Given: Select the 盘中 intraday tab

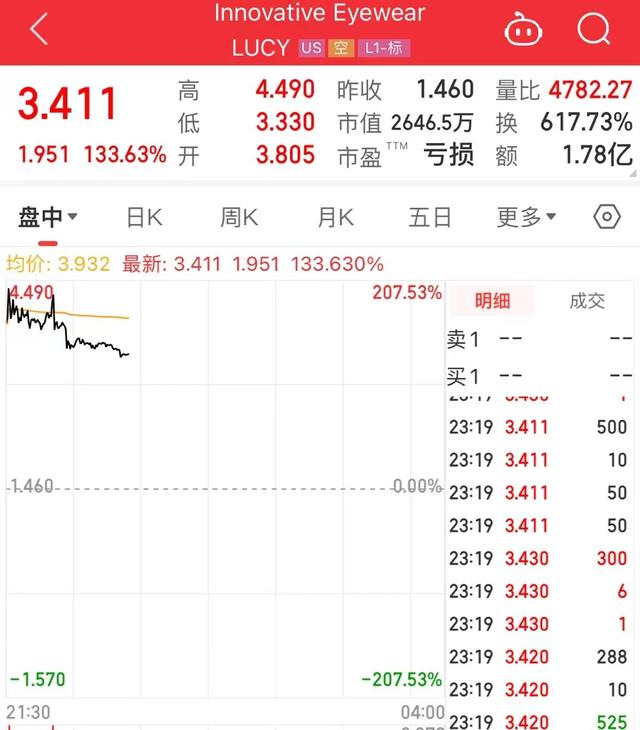Looking at the screenshot, I should (47, 217).
